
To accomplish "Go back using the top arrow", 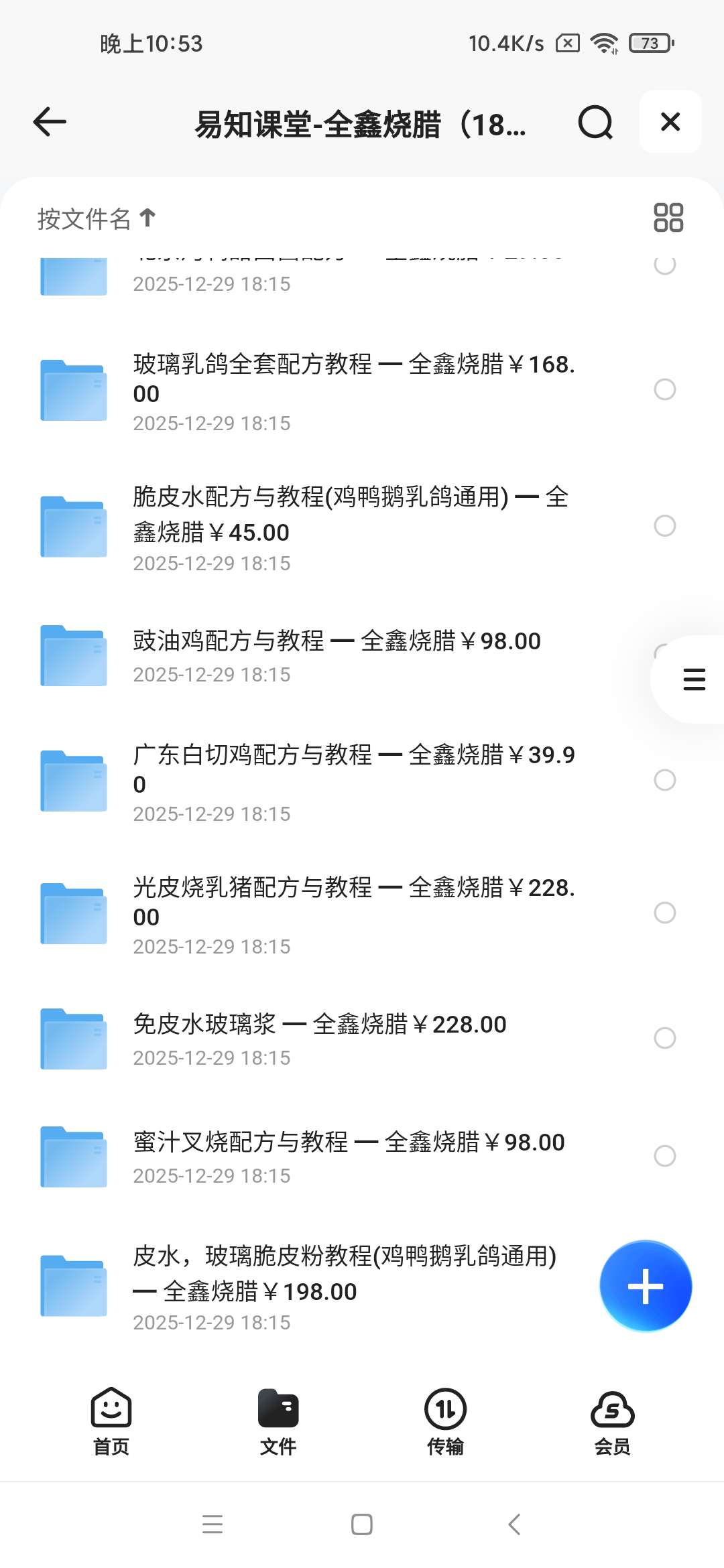I will (50, 122).
